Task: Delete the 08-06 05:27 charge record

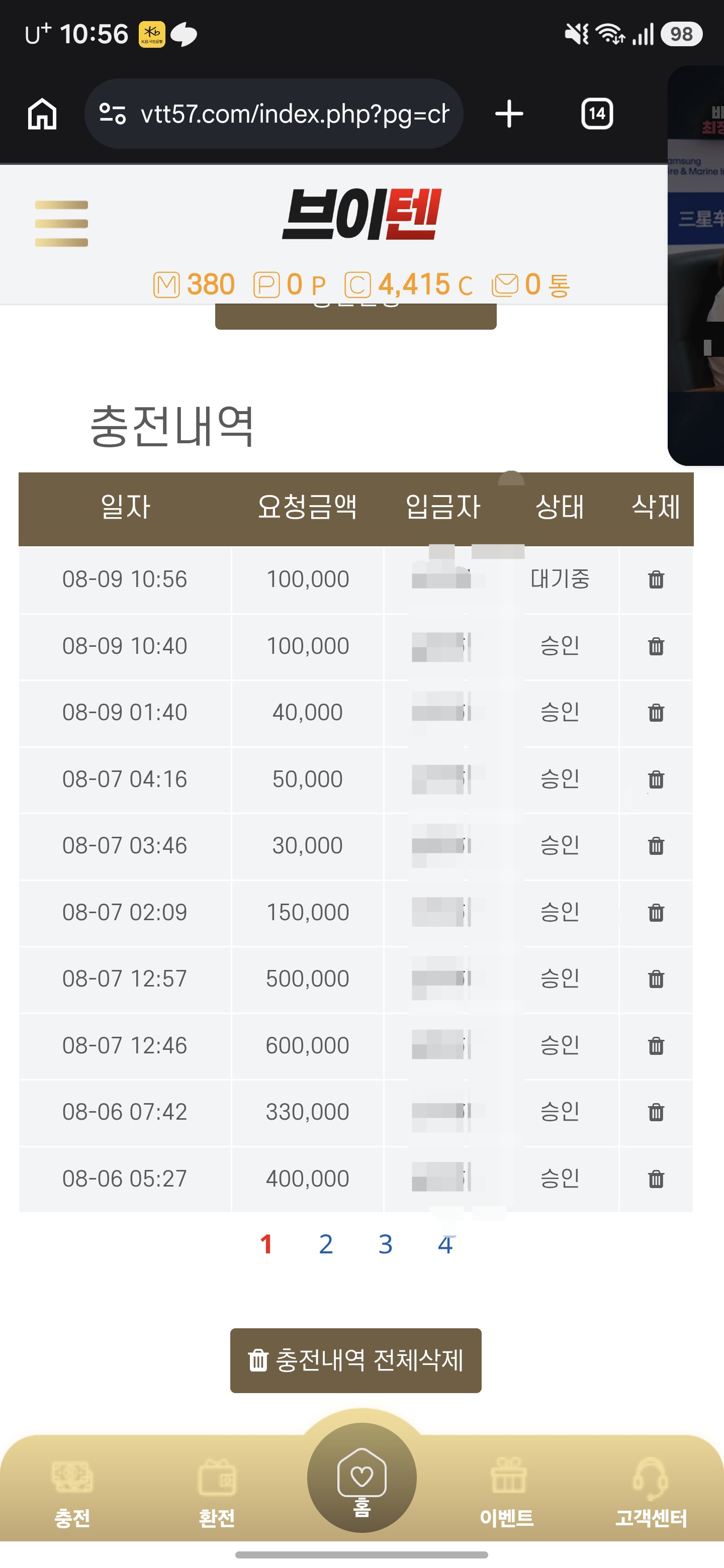Action: (x=656, y=1179)
